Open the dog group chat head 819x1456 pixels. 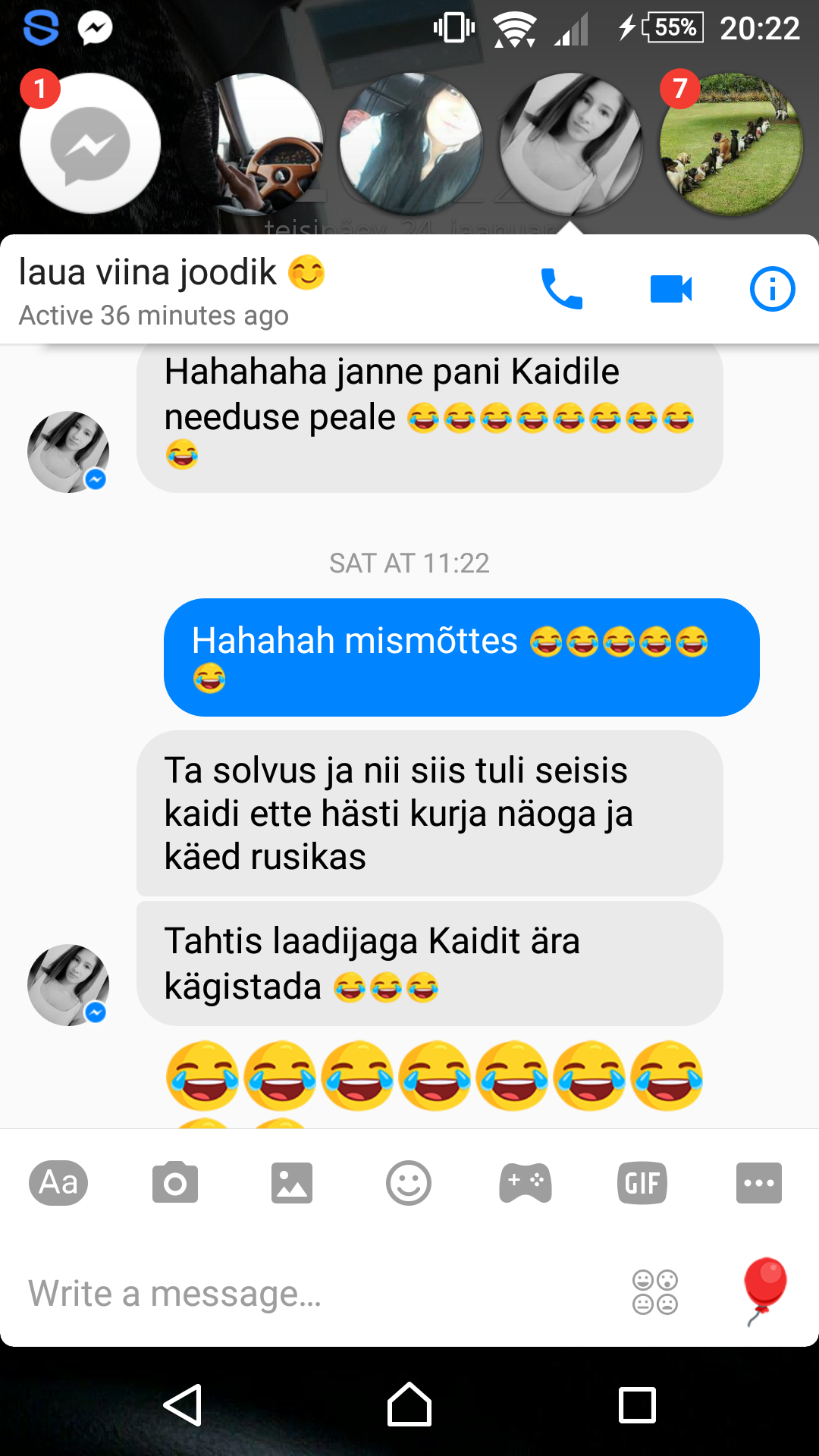click(731, 144)
